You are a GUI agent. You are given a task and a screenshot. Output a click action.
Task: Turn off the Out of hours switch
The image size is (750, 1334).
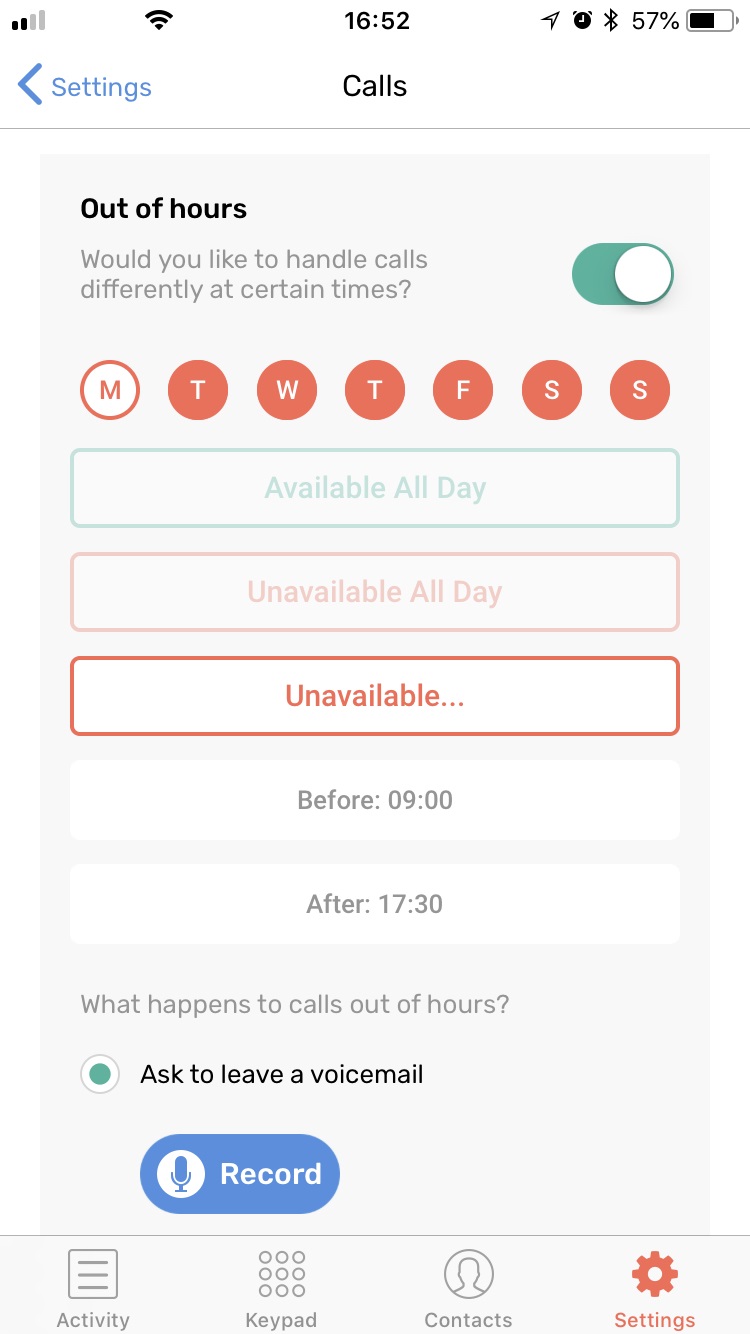622,274
